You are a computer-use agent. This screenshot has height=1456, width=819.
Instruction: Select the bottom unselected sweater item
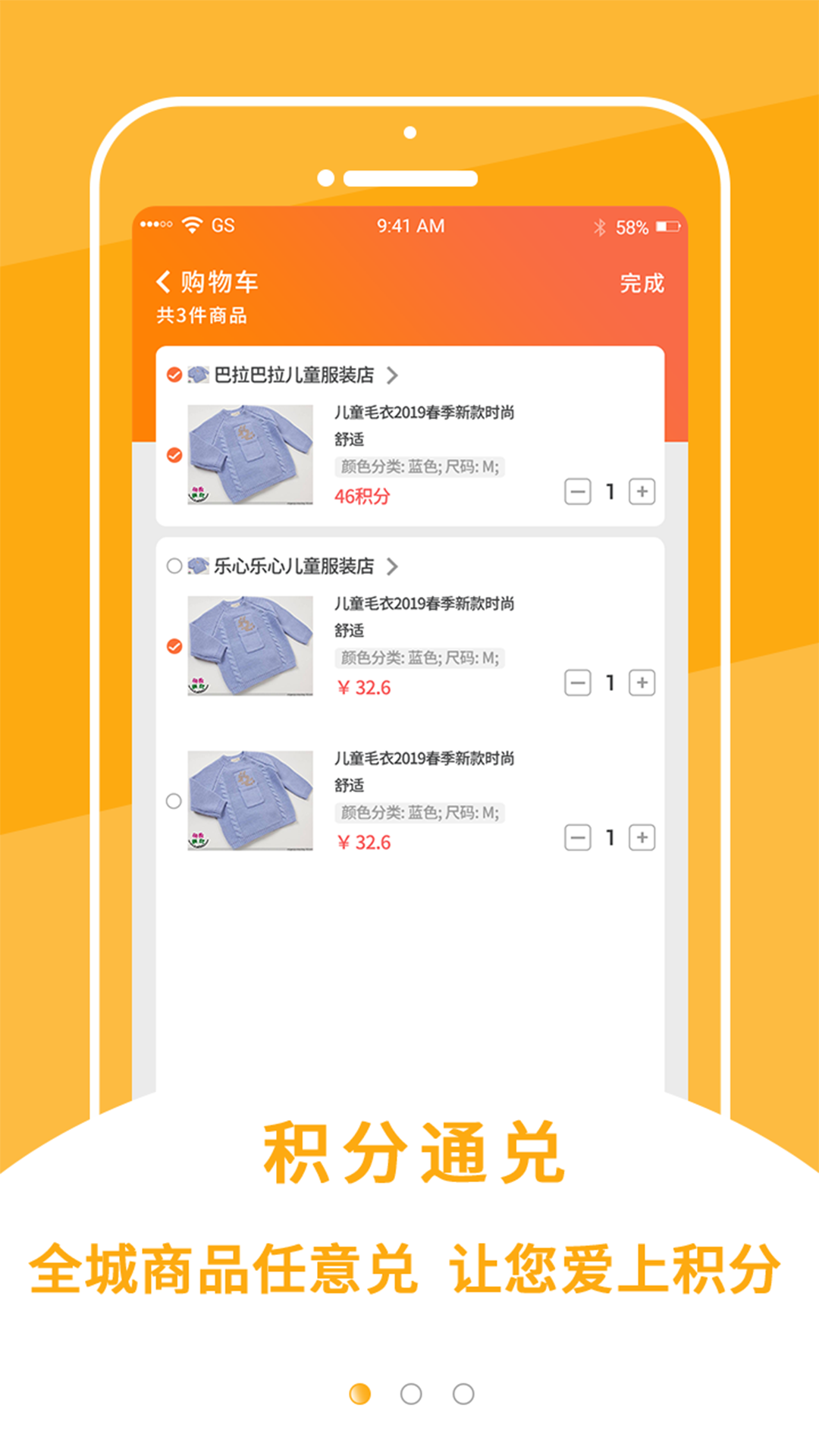[x=174, y=800]
